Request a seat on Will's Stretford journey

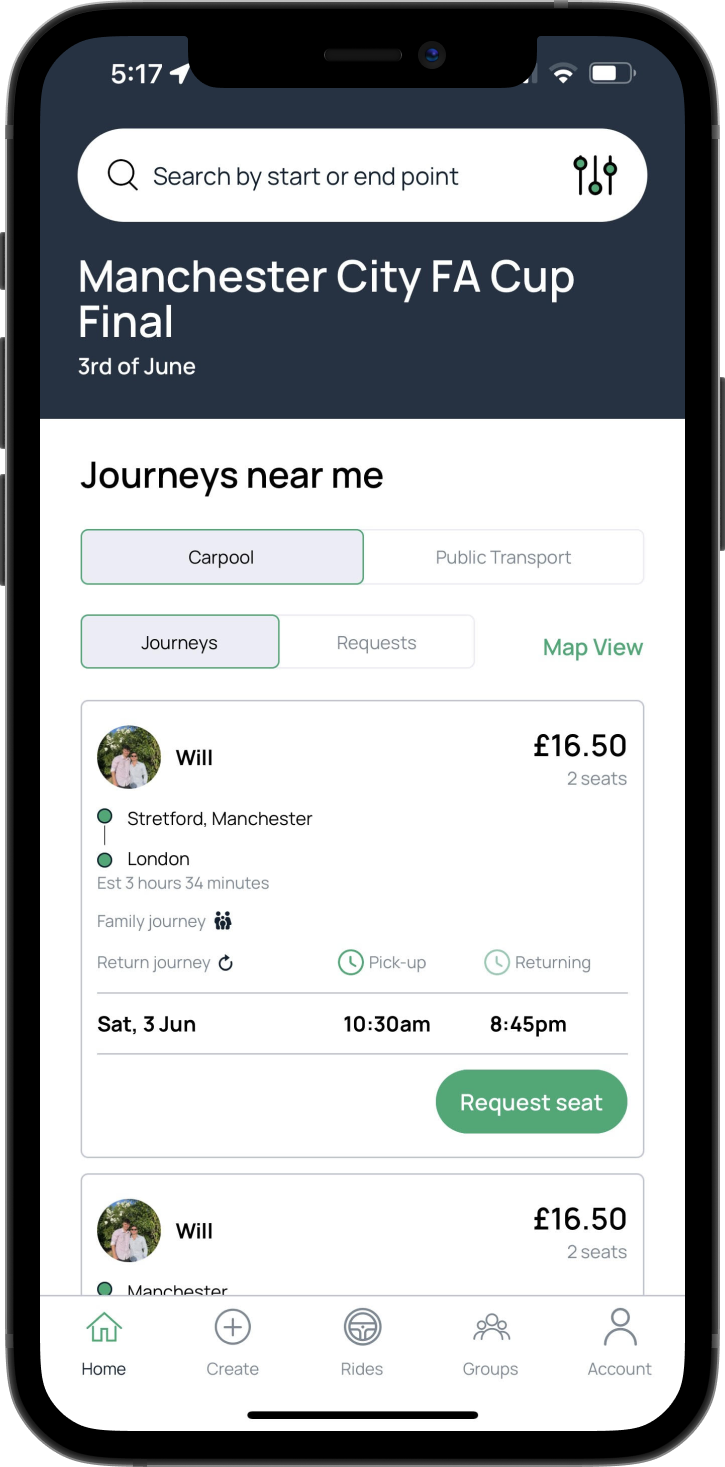click(531, 1102)
